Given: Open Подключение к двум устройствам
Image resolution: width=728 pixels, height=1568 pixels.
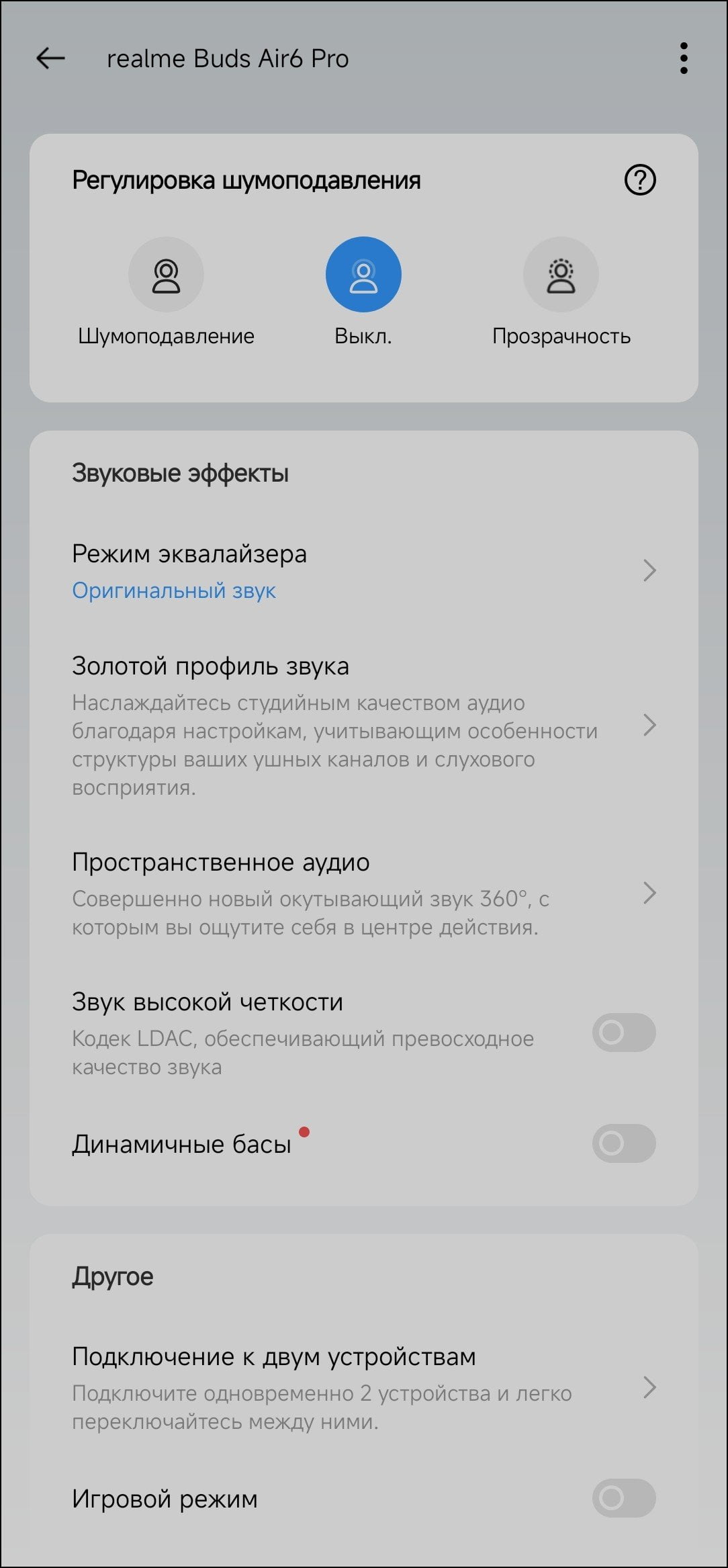Looking at the screenshot, I should coord(364,1388).
